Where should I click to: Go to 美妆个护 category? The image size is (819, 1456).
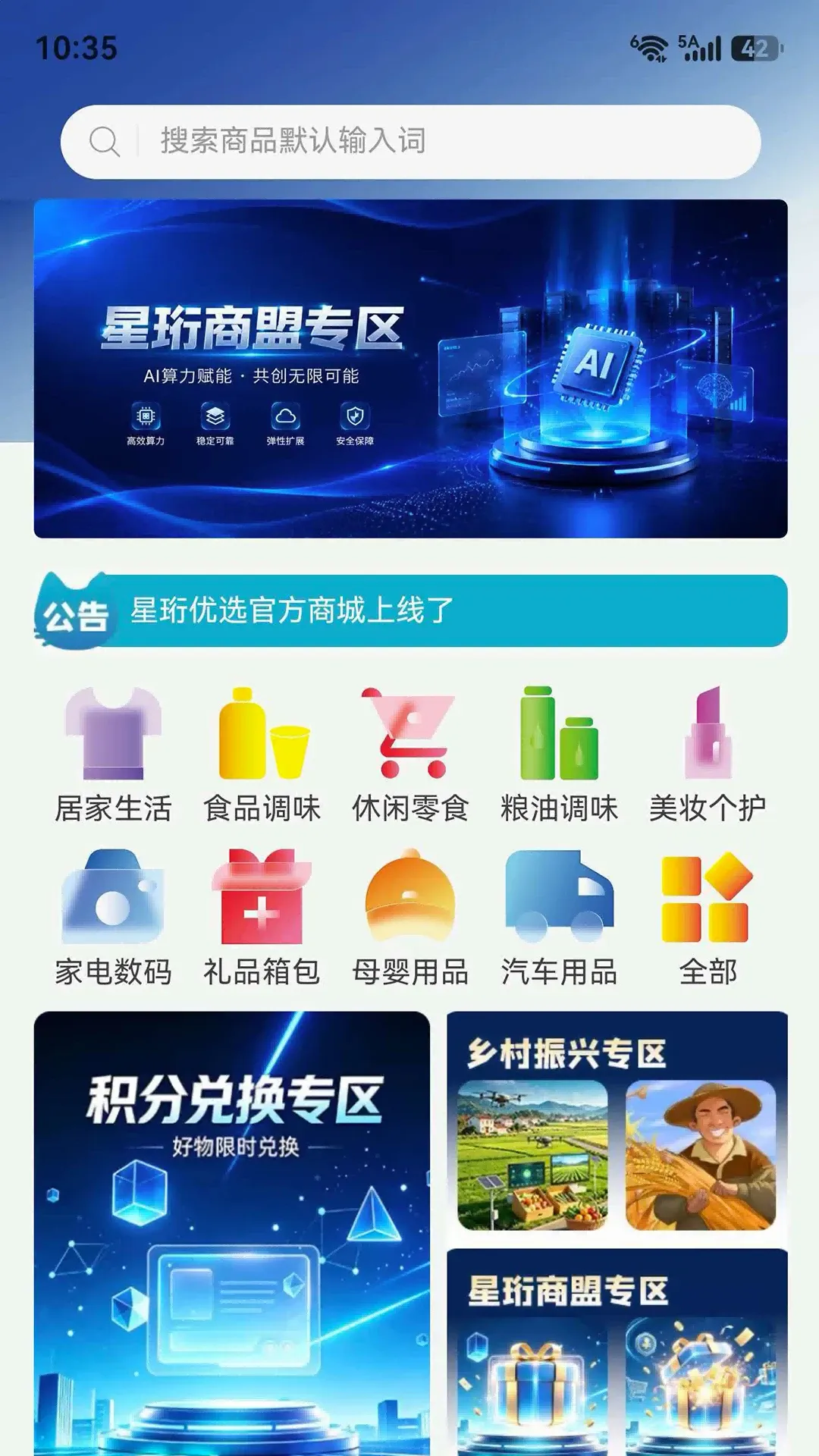coord(708,755)
